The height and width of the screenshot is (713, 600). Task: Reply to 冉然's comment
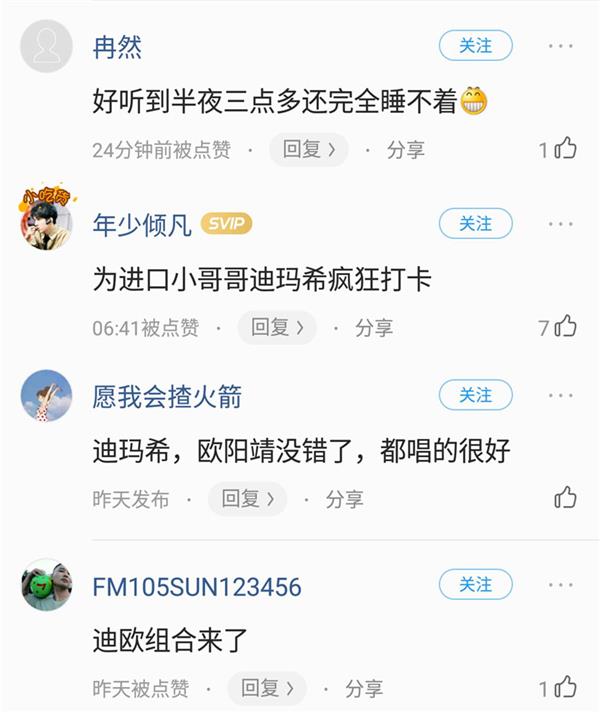[309, 149]
